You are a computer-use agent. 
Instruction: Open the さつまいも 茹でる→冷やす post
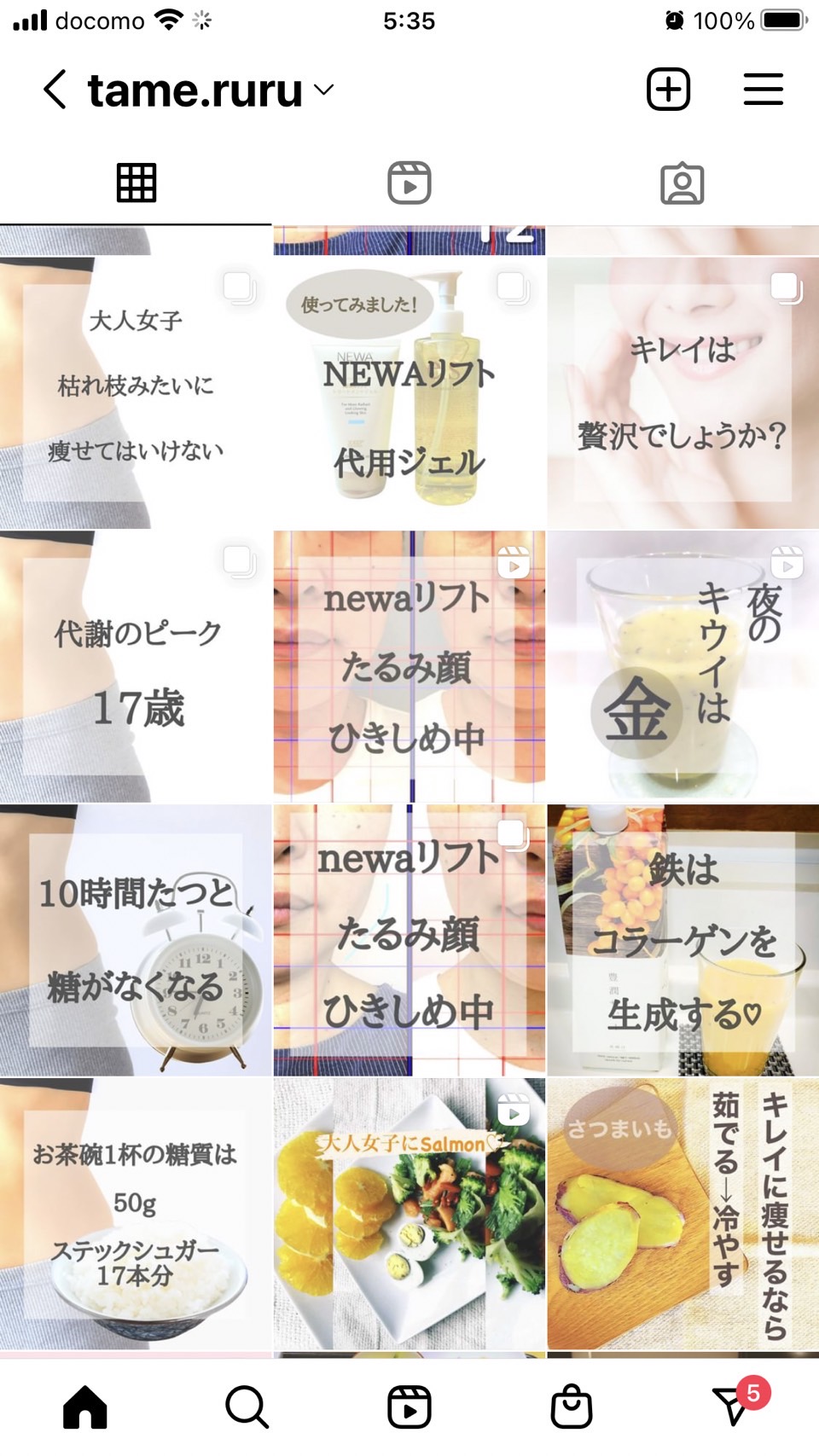683,1214
